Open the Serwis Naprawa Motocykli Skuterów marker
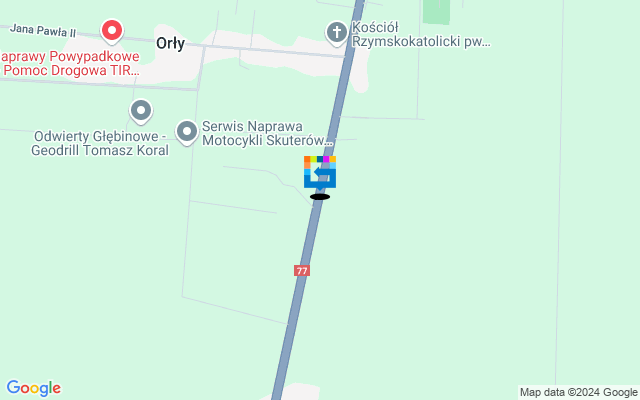The height and width of the screenshot is (400, 640). pos(187,130)
